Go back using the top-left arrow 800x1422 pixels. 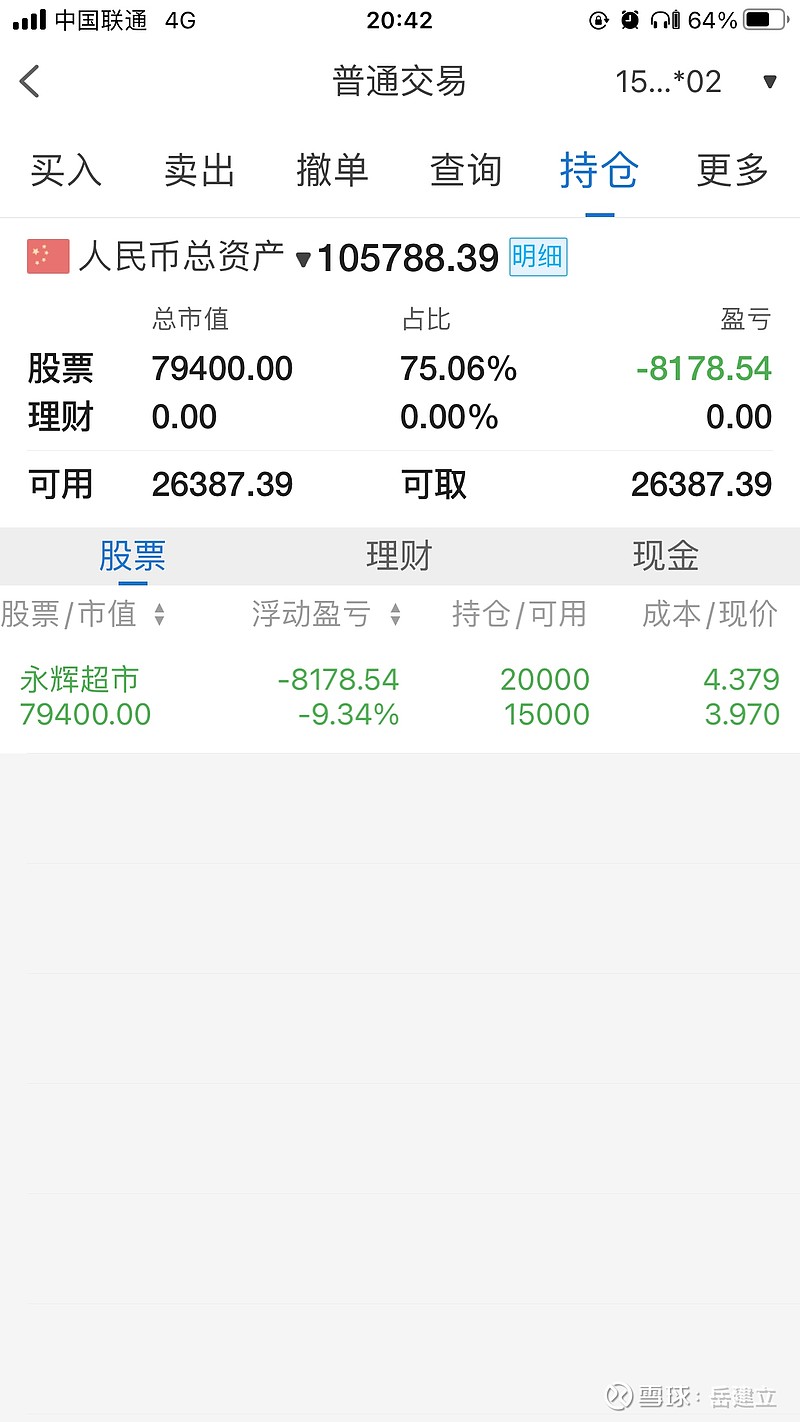click(x=30, y=81)
